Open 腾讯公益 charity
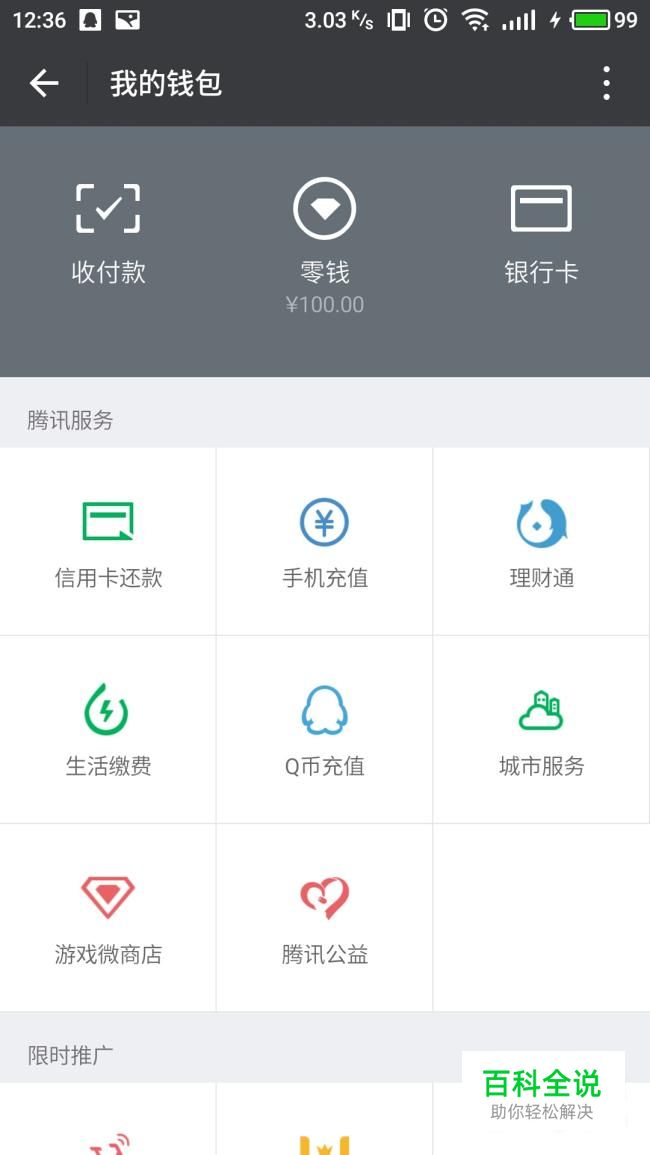 (324, 918)
